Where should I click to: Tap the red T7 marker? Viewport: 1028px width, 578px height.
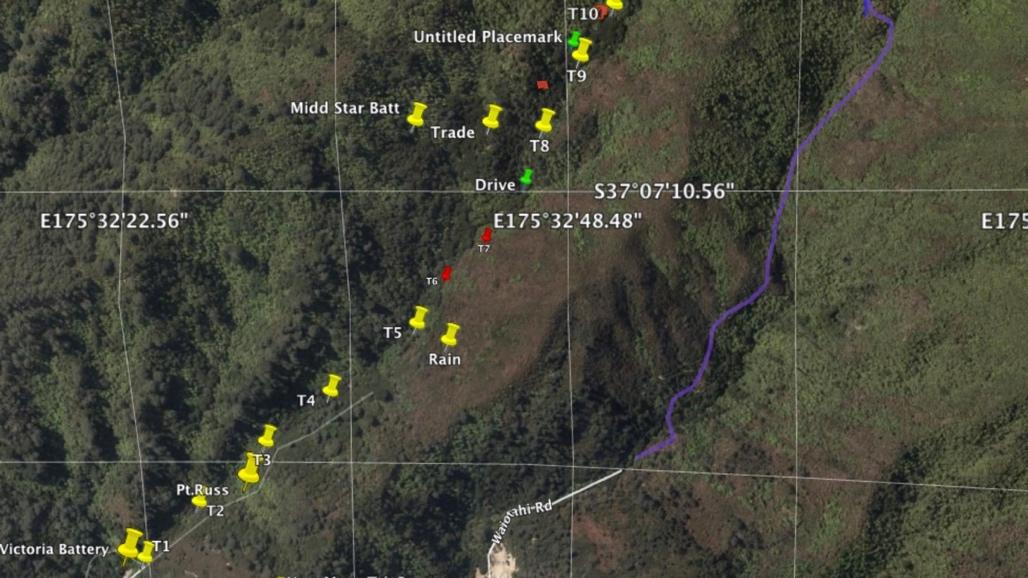pyautogui.click(x=487, y=235)
